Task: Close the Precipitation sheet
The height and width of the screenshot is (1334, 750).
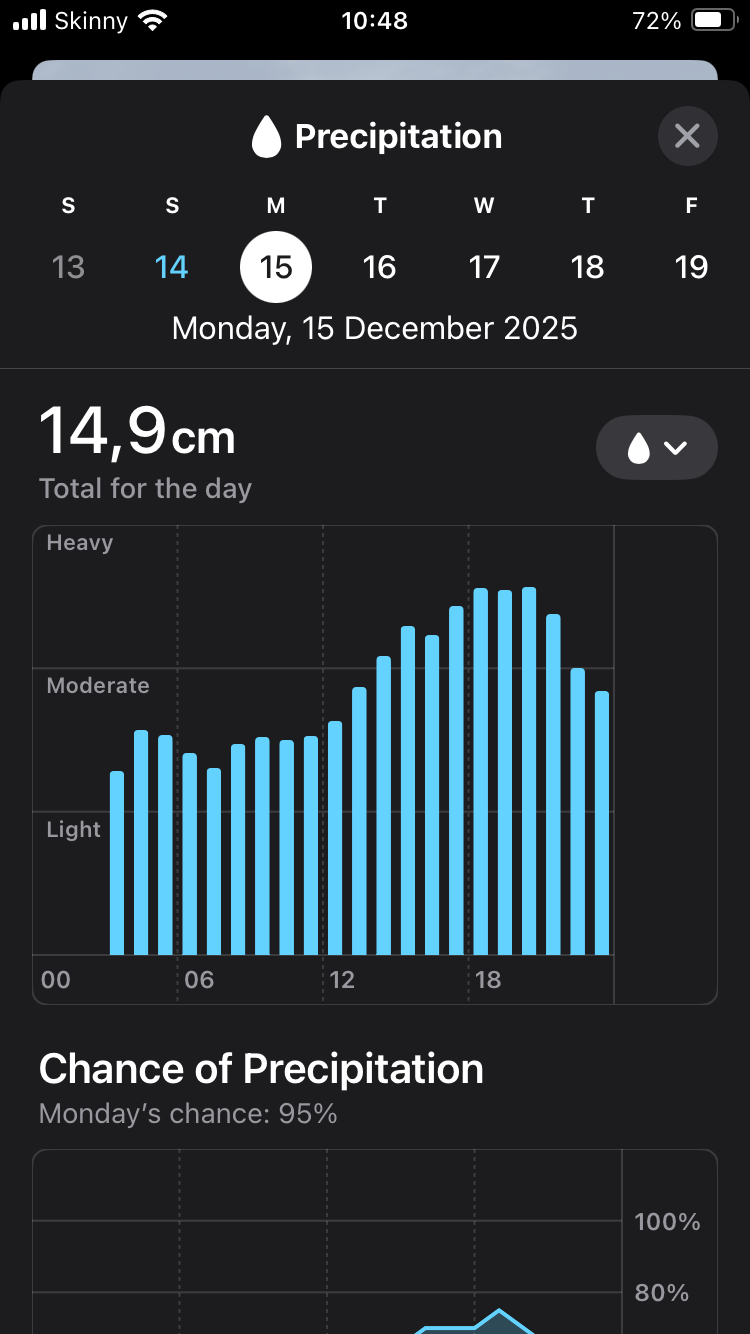Action: pos(687,136)
